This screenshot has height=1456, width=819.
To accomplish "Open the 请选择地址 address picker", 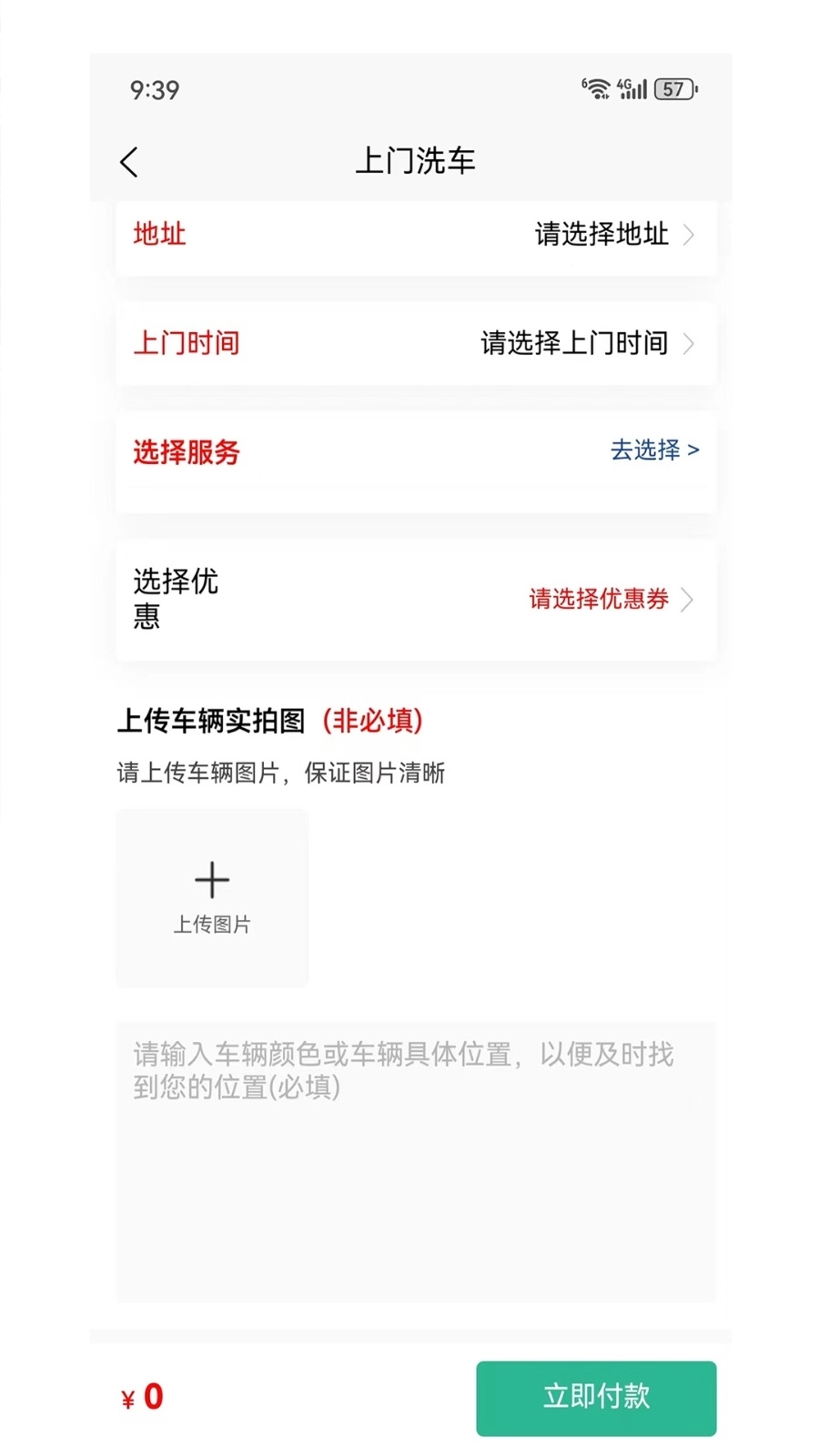I will 601,236.
